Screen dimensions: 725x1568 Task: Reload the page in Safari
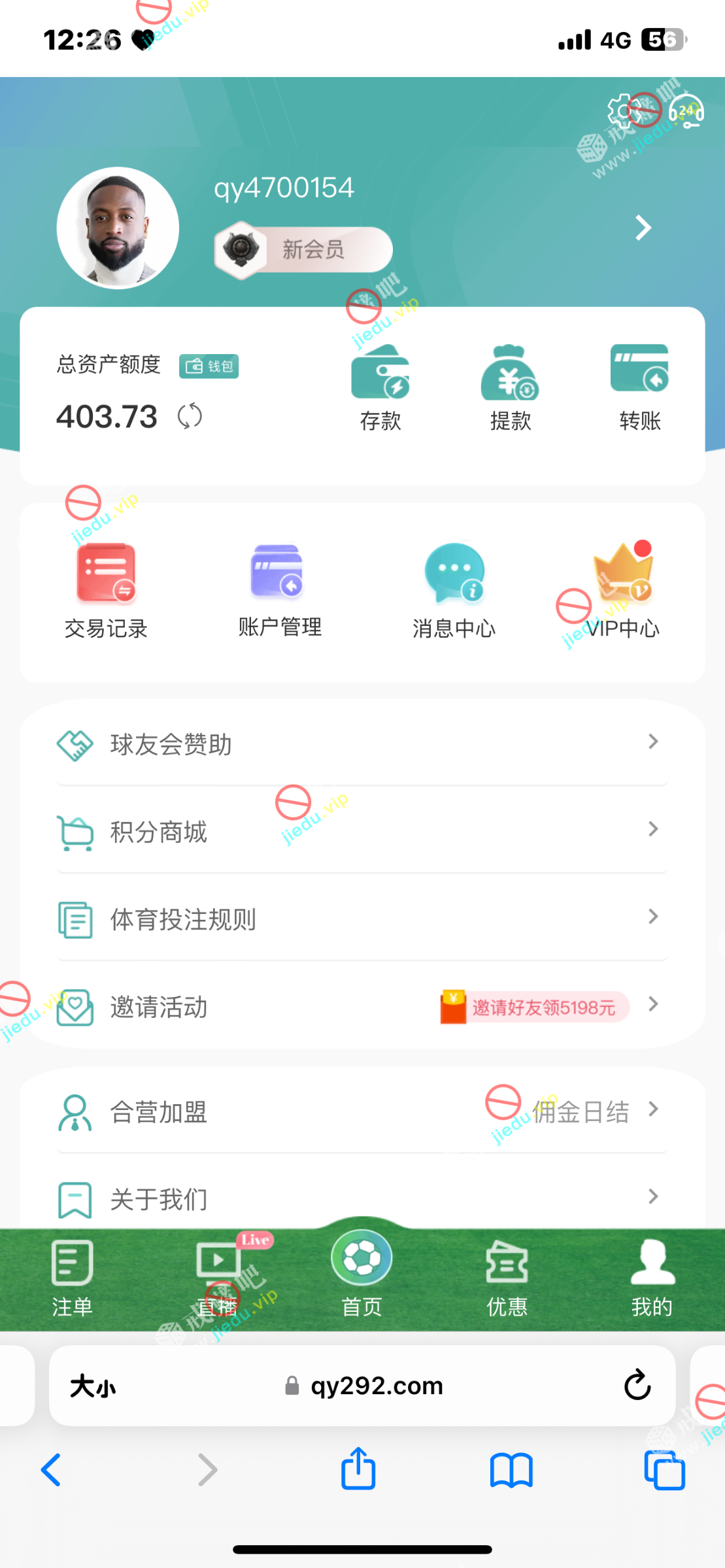click(x=637, y=1385)
